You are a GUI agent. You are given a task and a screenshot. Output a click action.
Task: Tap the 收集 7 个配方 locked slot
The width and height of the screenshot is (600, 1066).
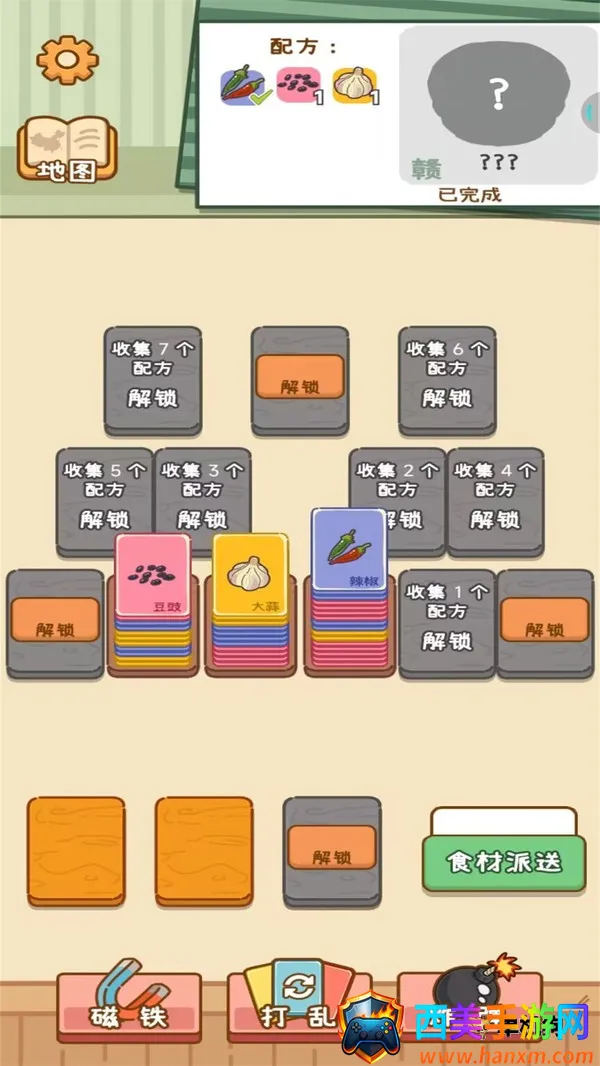pos(153,378)
